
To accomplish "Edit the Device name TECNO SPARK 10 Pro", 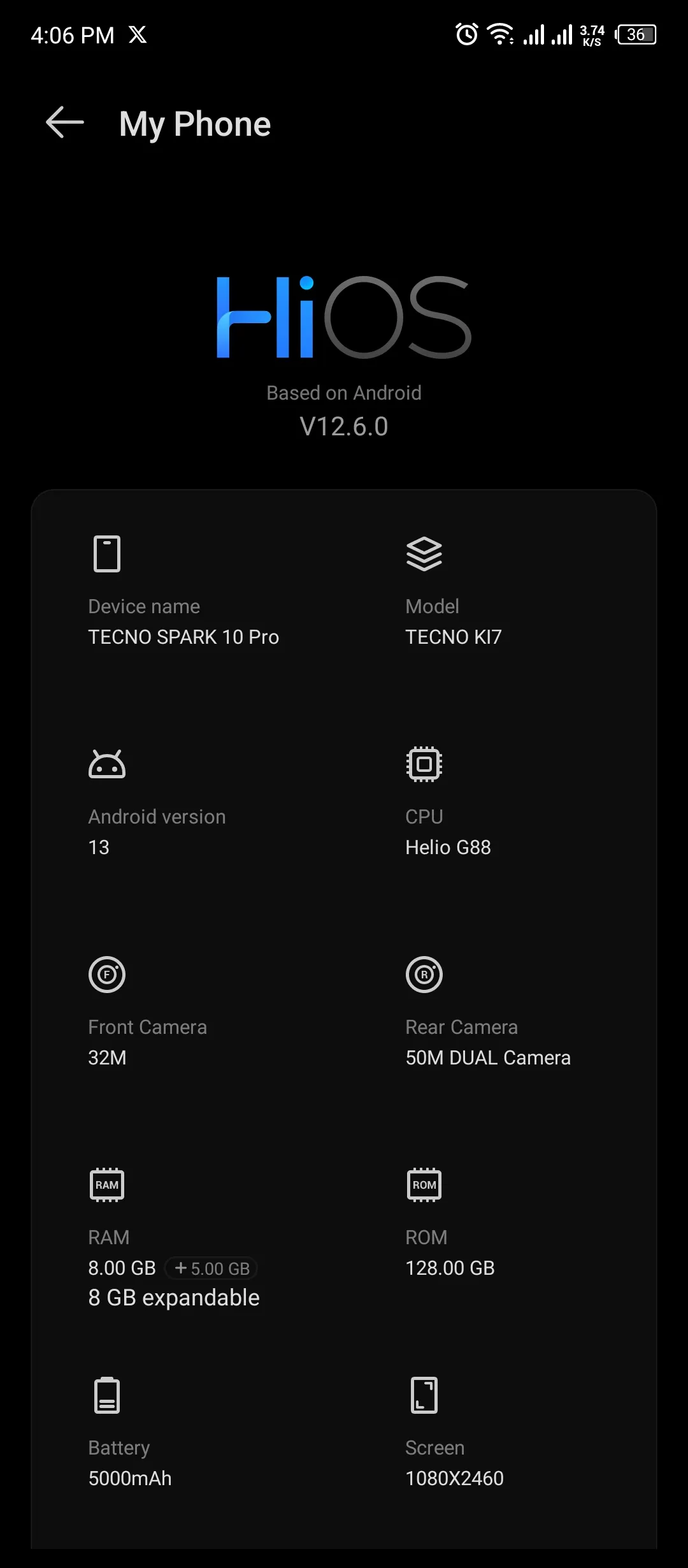I will [183, 637].
